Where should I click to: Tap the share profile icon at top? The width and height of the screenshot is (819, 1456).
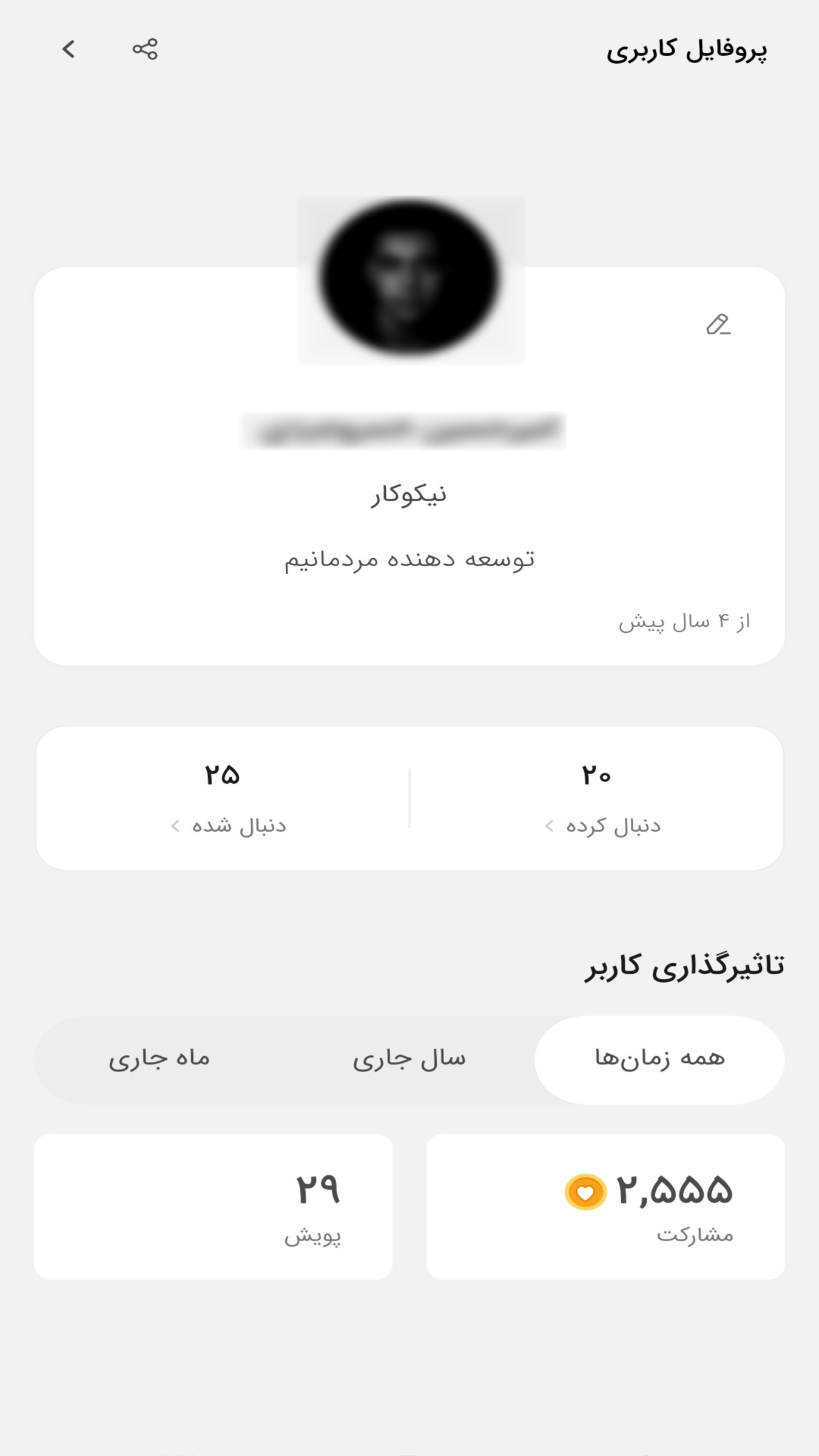pyautogui.click(x=144, y=50)
